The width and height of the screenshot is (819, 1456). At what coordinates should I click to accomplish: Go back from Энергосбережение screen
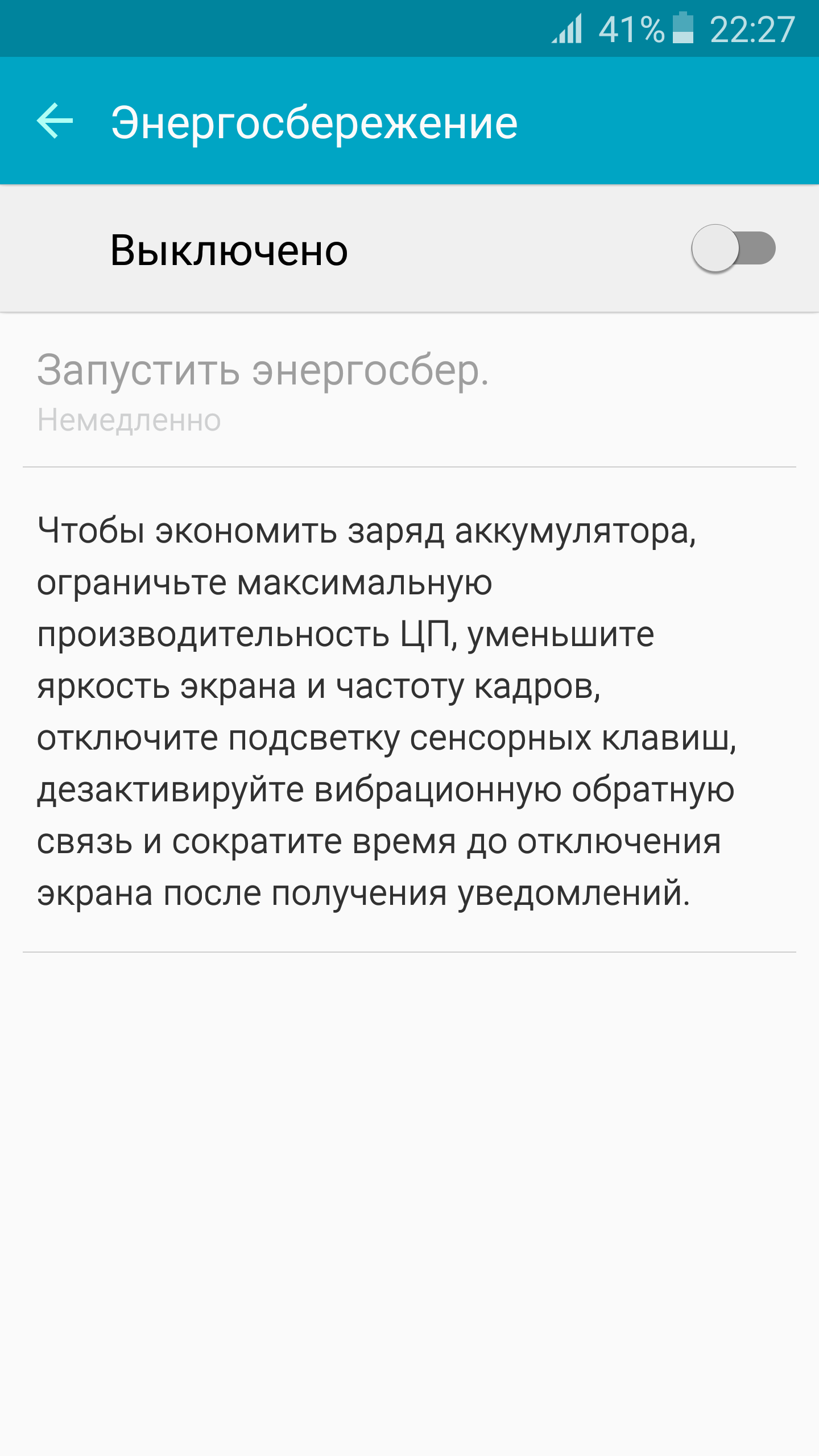coord(55,121)
